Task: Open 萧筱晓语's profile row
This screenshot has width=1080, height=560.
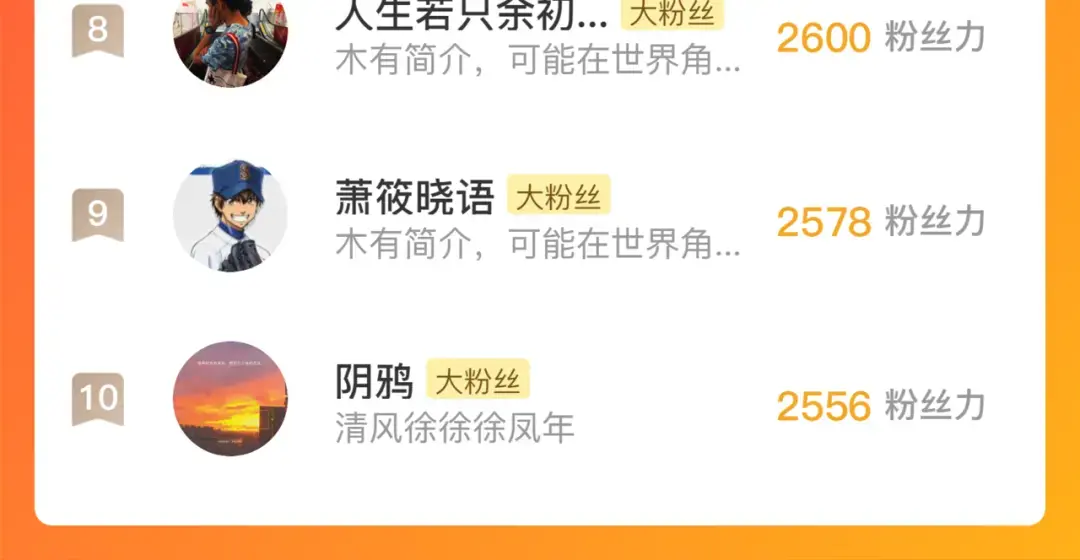Action: pos(540,216)
